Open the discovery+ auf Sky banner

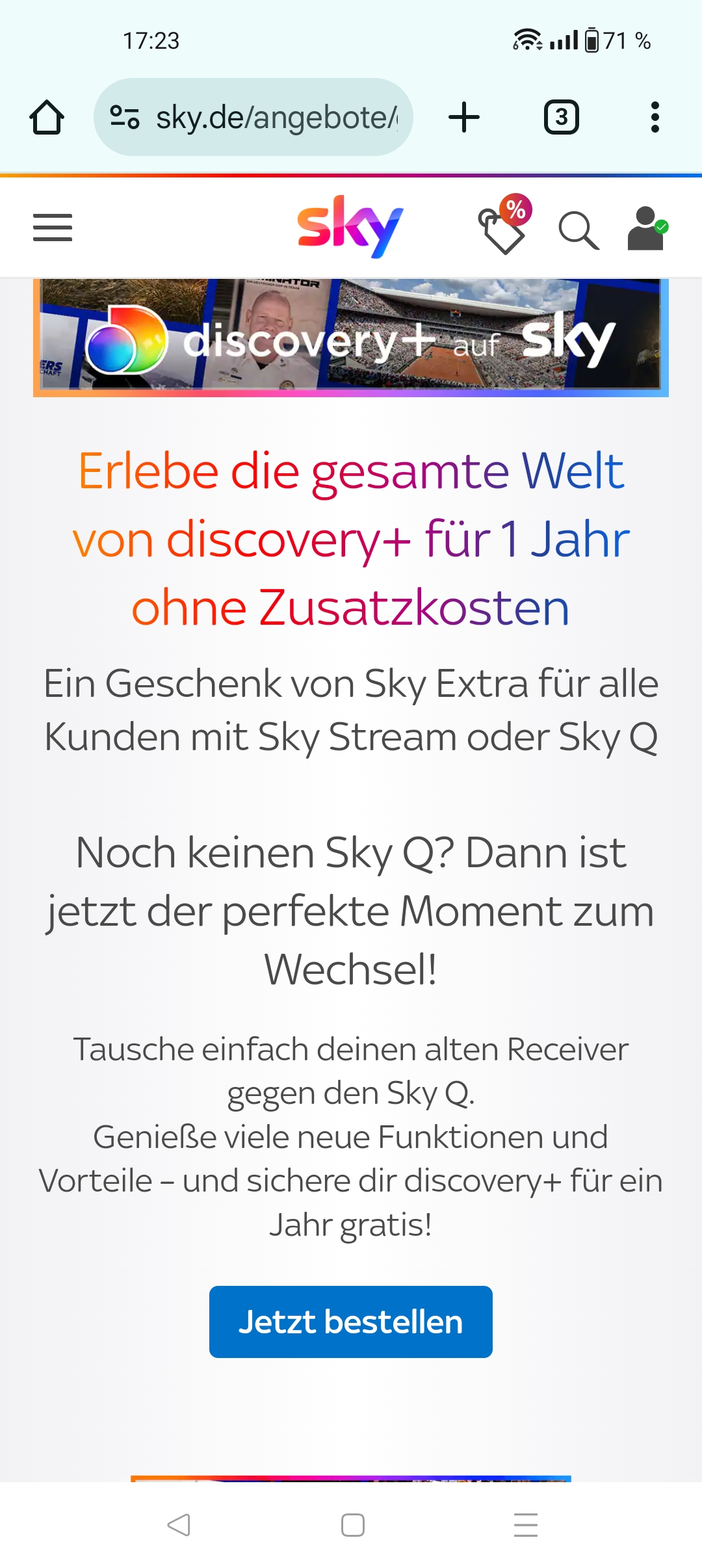[350, 337]
